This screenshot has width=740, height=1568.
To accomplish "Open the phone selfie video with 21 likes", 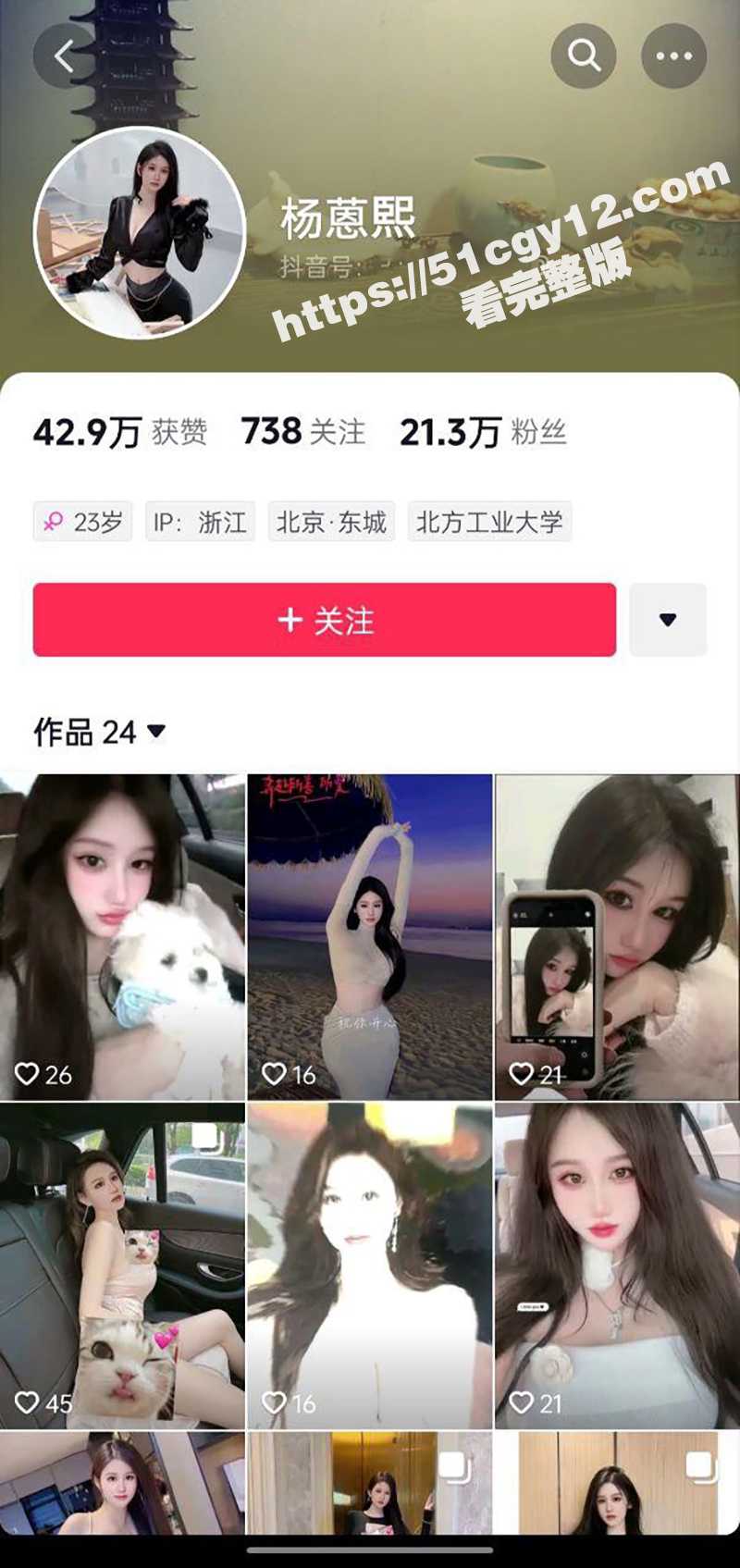I will [617, 936].
